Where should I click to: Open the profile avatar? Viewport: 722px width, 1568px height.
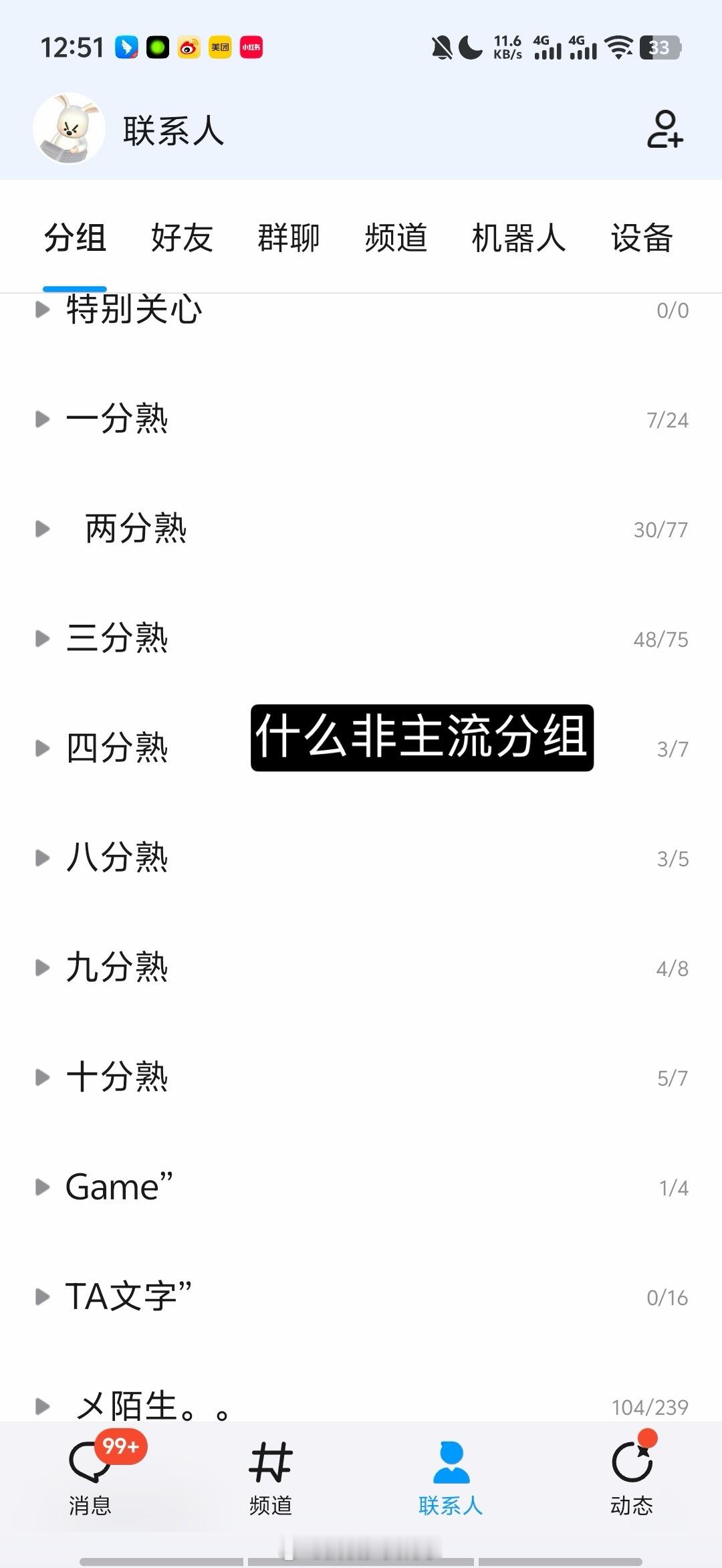tap(69, 129)
